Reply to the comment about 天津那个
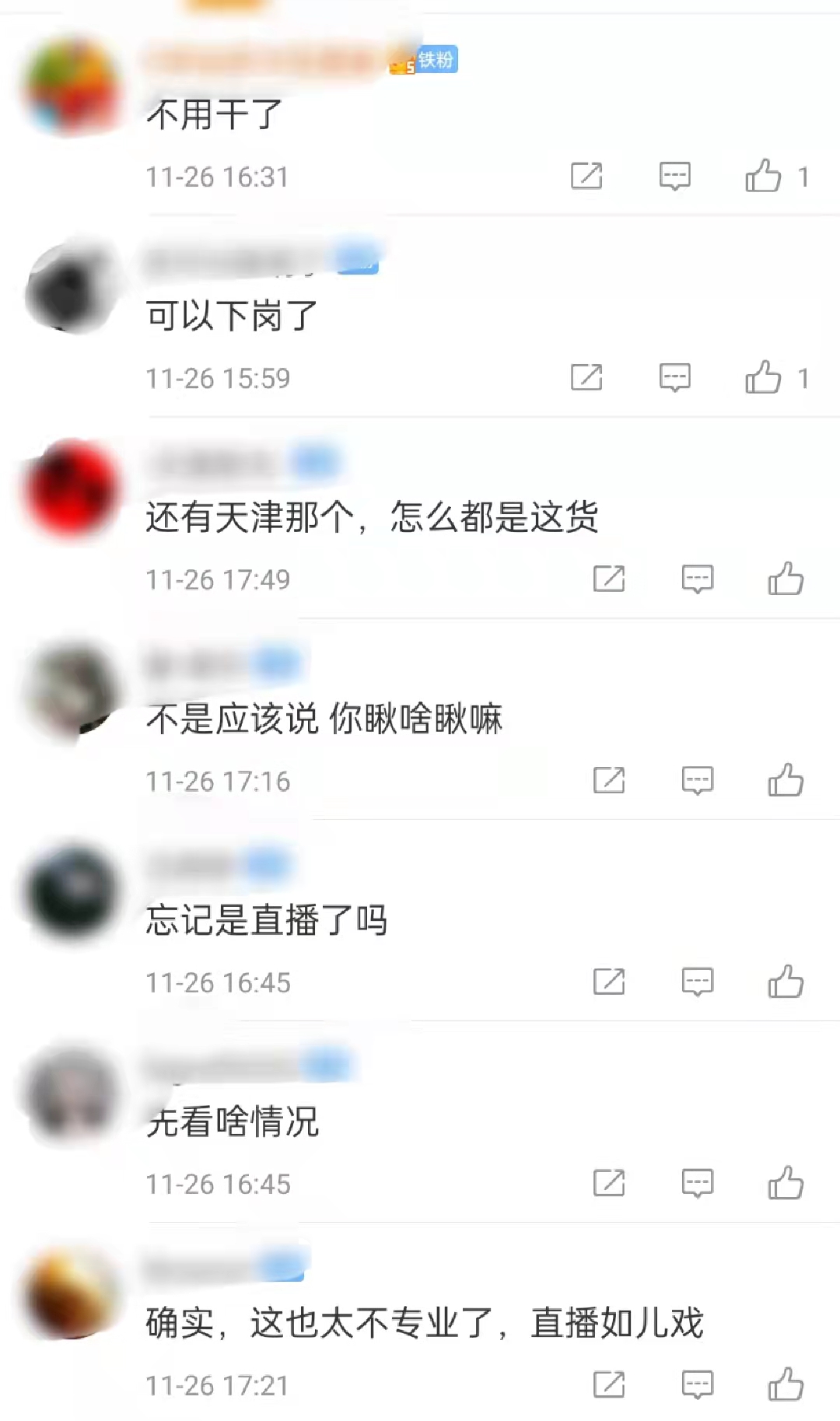The height and width of the screenshot is (1421, 840). point(697,579)
